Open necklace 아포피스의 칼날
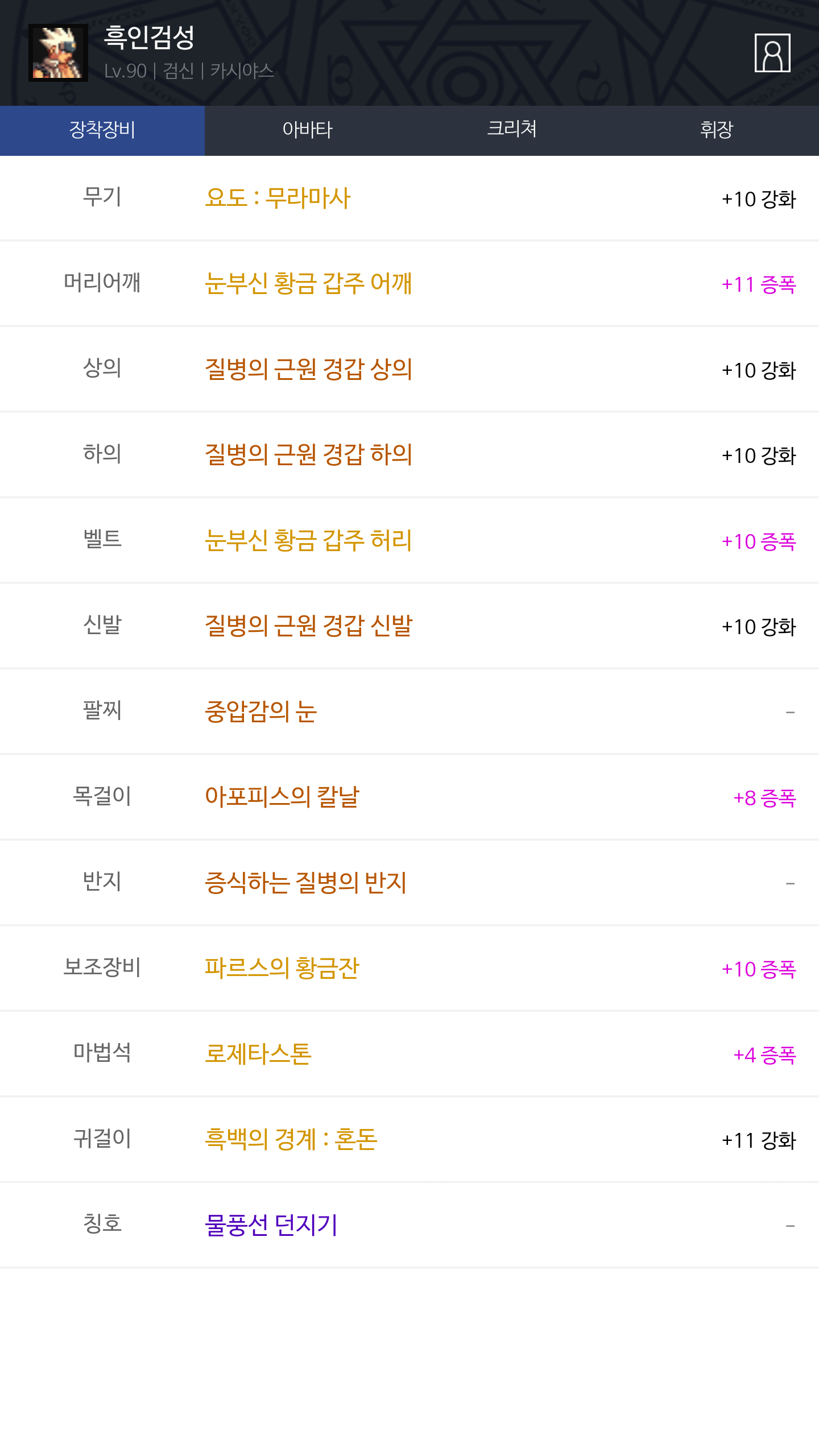The image size is (819, 1456). coord(282,797)
